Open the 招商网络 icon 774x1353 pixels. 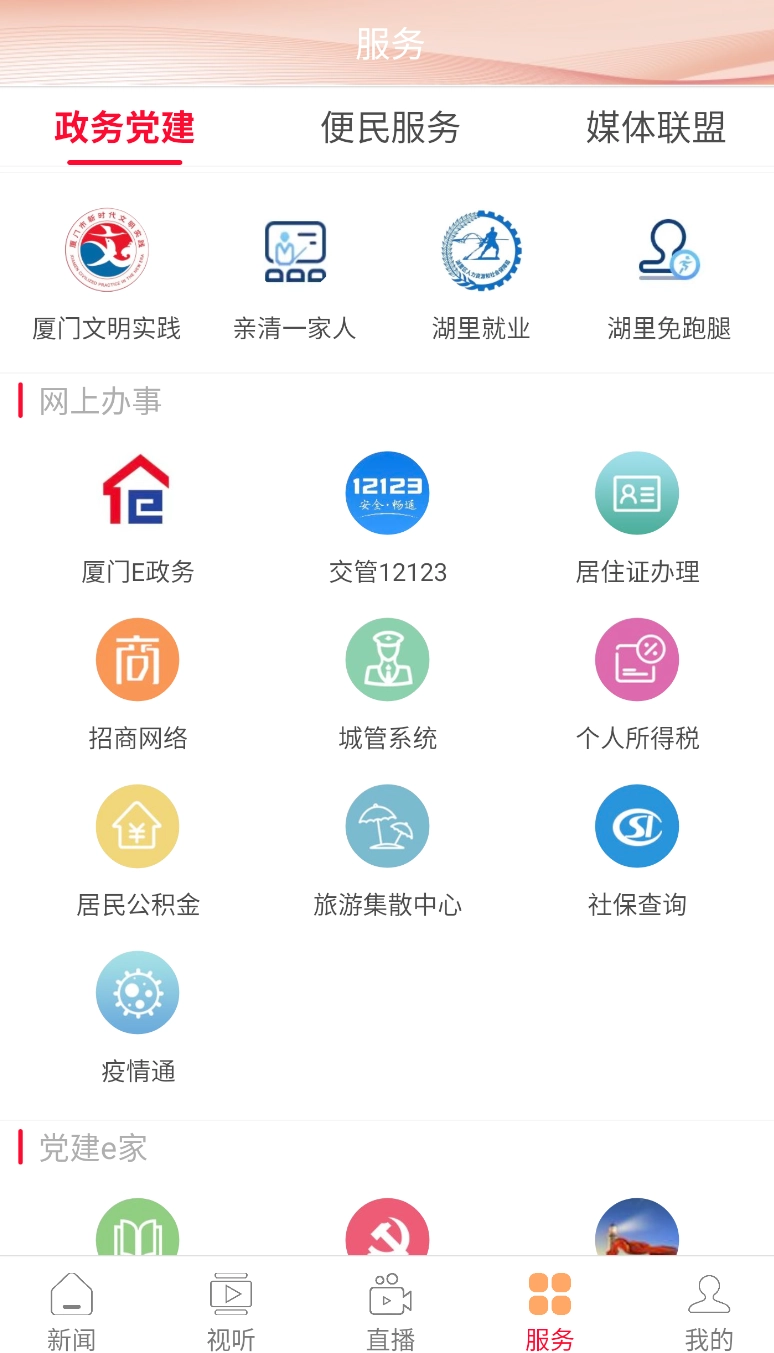pos(137,659)
